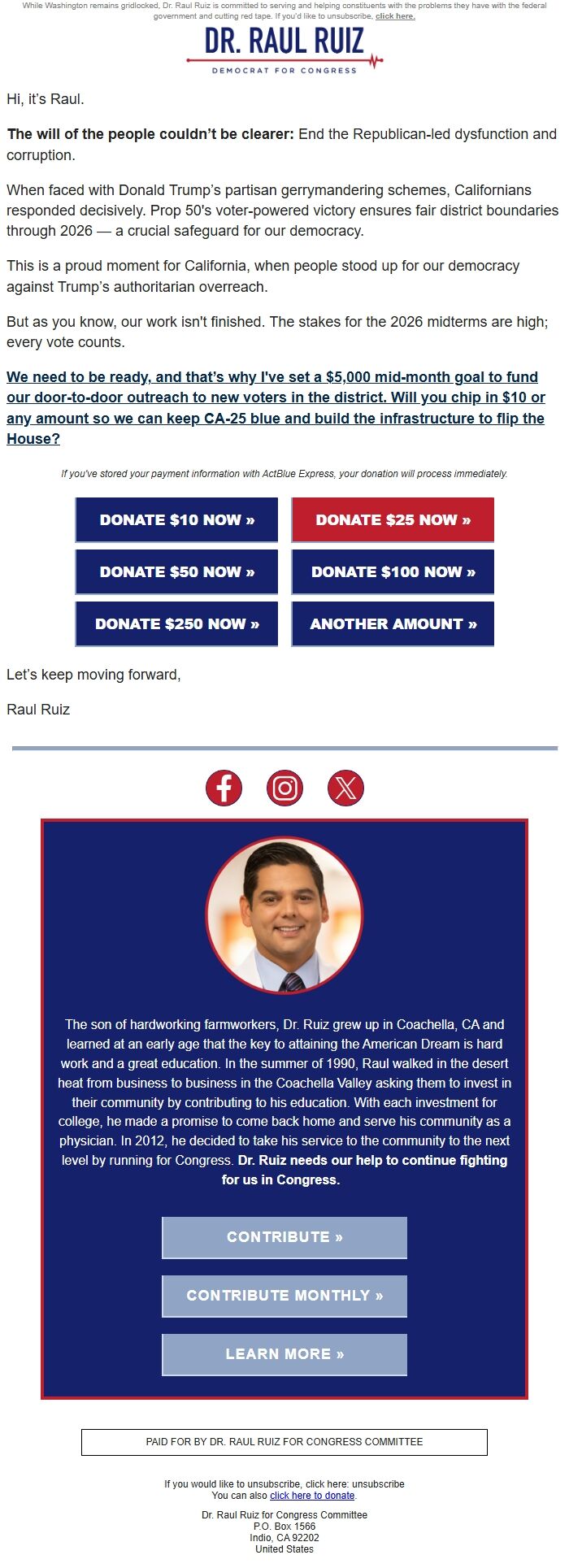Tap Donate $250 Now

click(x=176, y=624)
